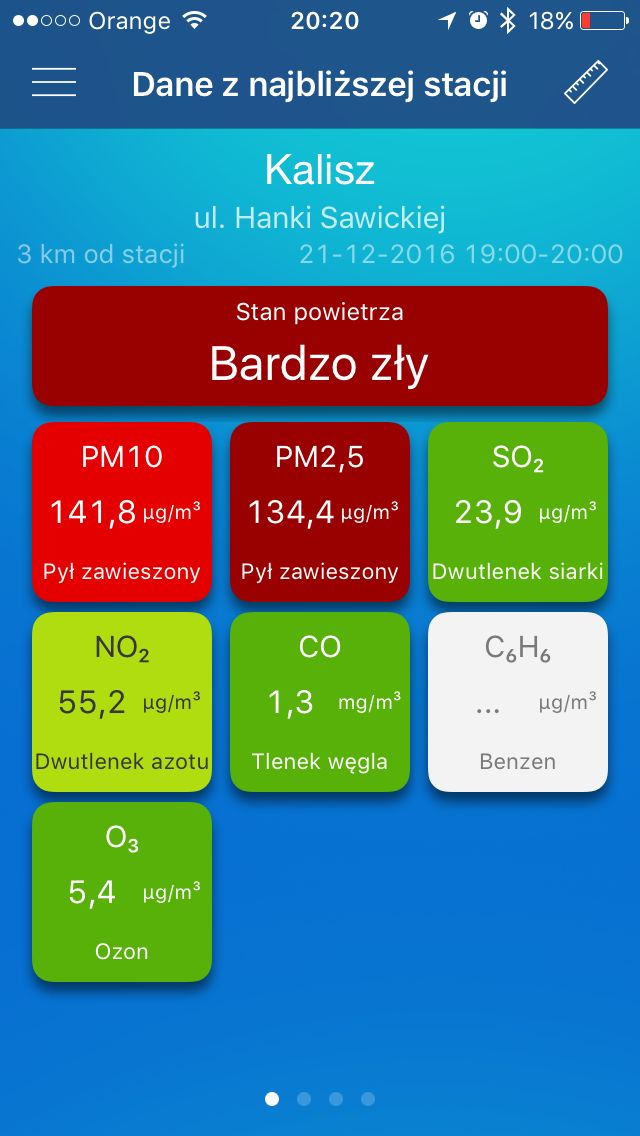Image resolution: width=640 pixels, height=1136 pixels.
Task: Select the PM10 pollution tile
Action: [x=122, y=511]
